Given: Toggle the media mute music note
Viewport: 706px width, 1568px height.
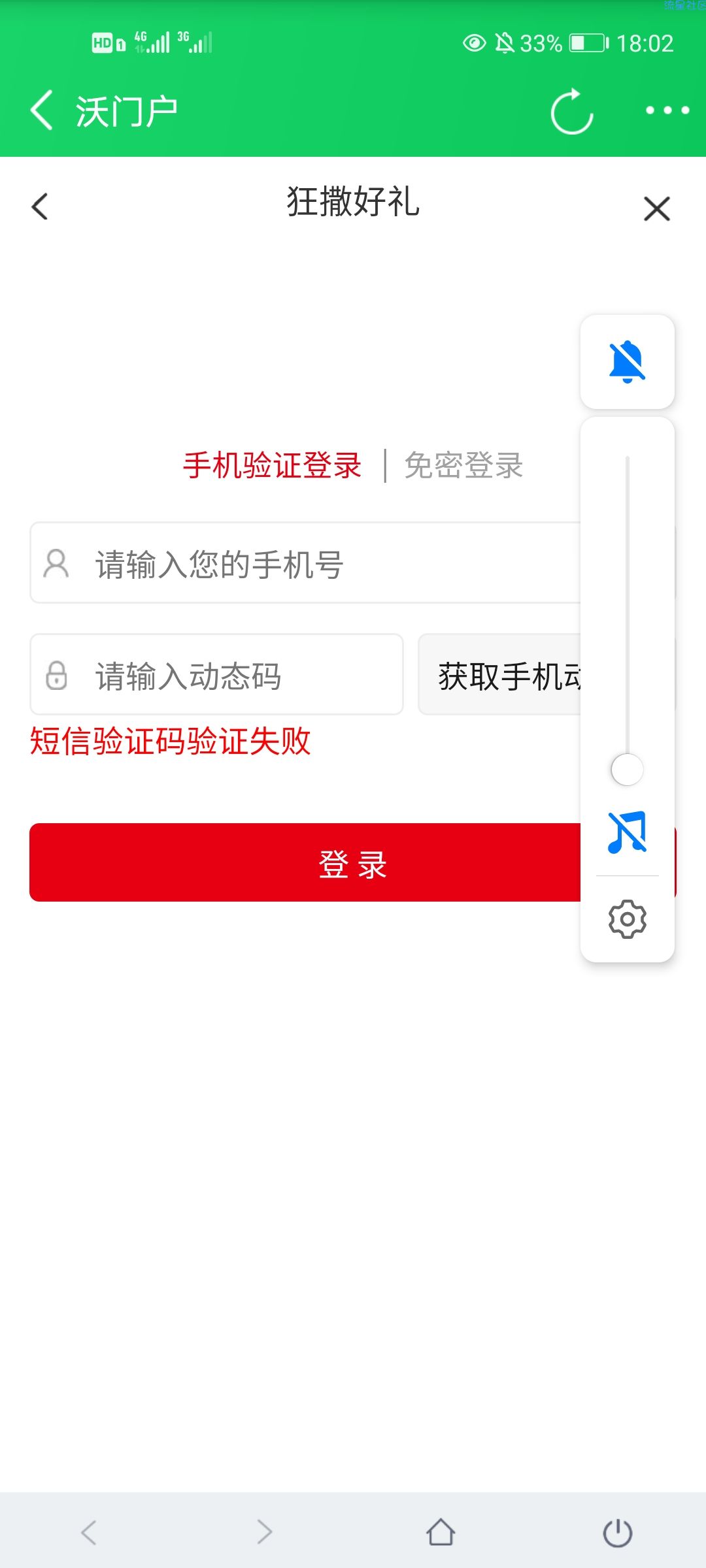Looking at the screenshot, I should tap(627, 832).
